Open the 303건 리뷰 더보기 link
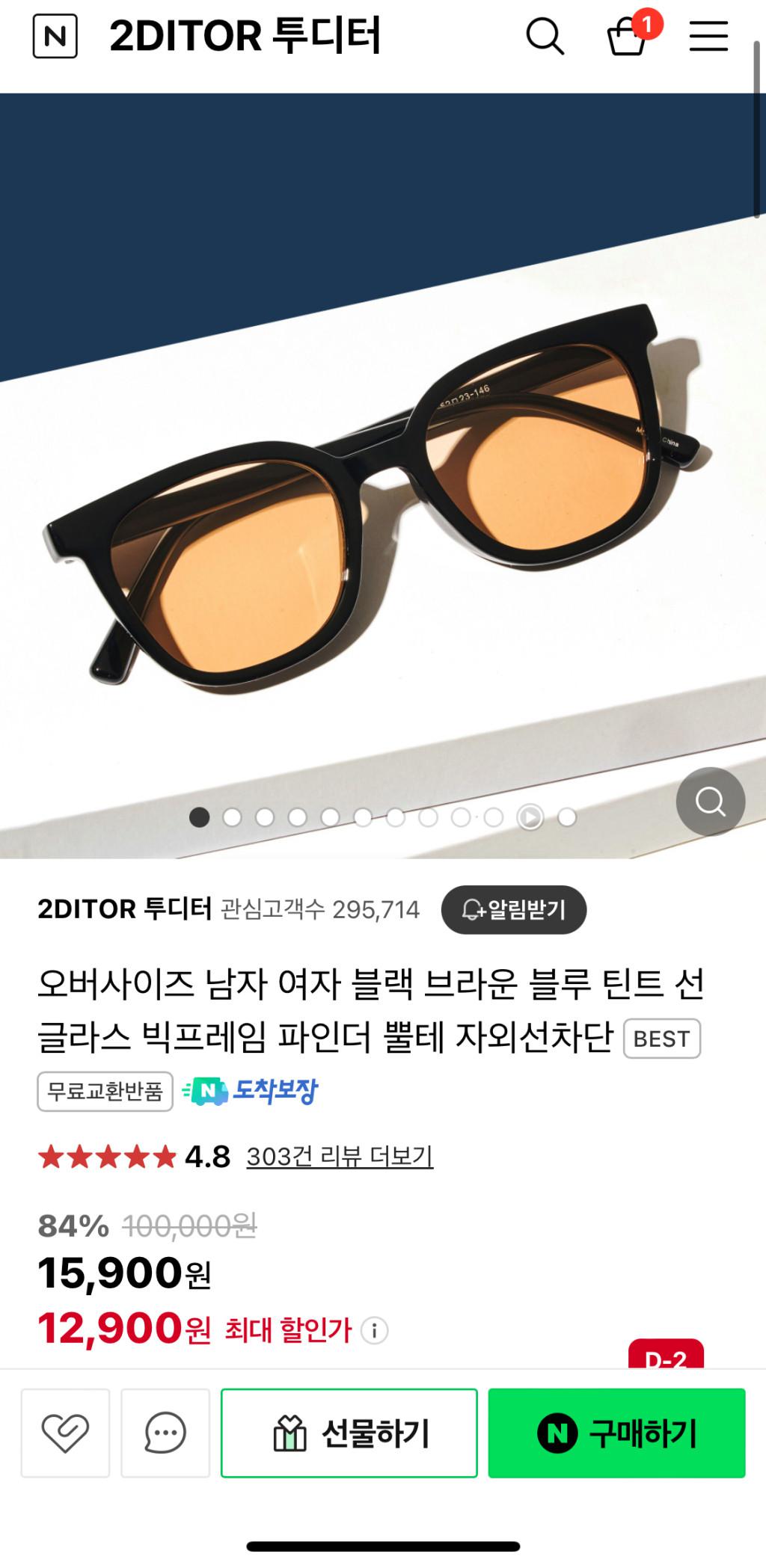Image resolution: width=766 pixels, height=1568 pixels. coord(340,1156)
